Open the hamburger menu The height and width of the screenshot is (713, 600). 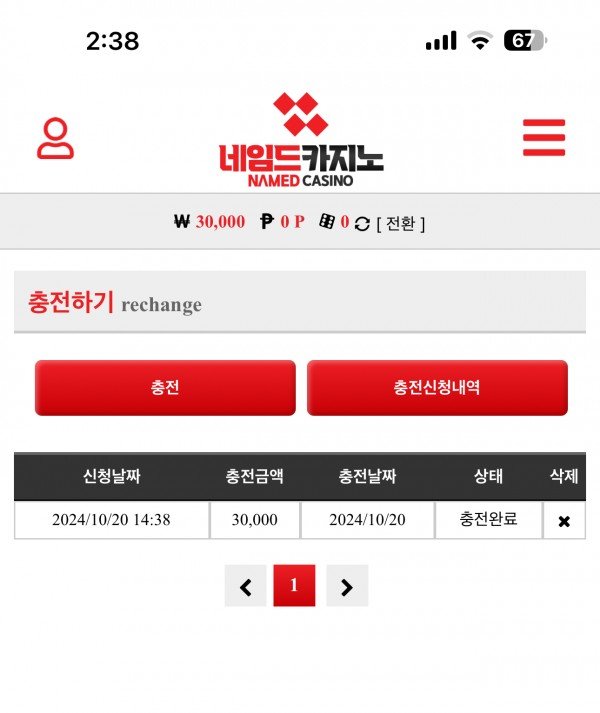544,138
